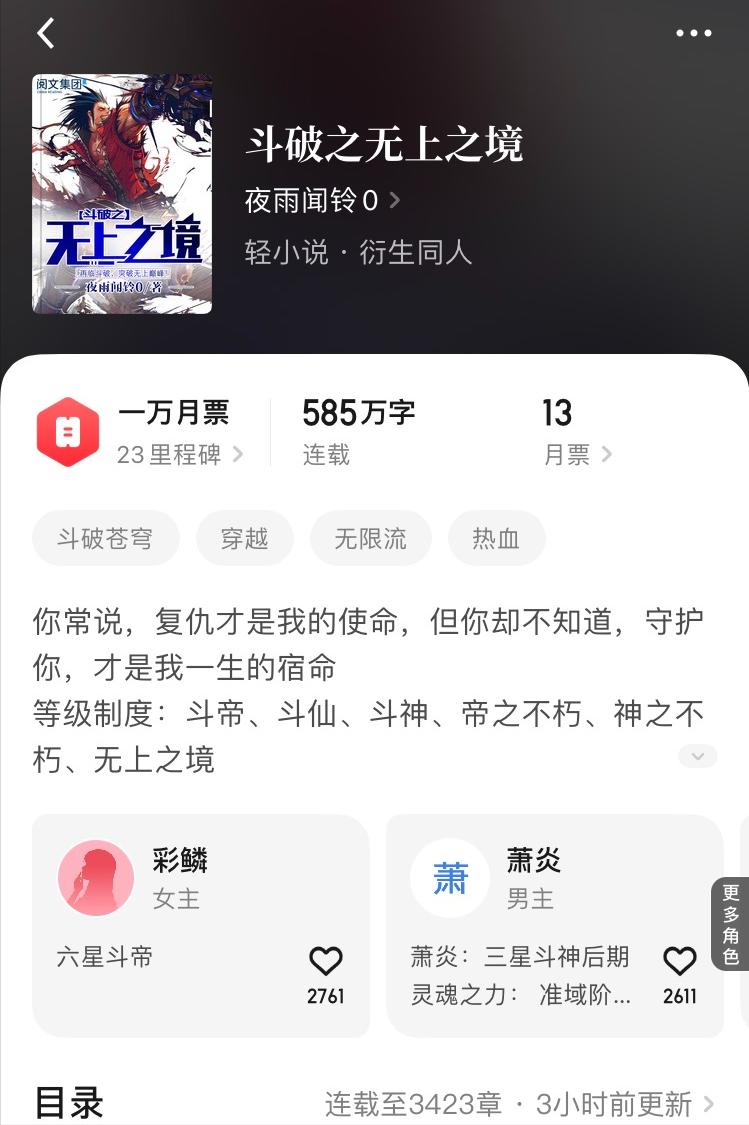Click the 无限流 tag
The width and height of the screenshot is (749, 1125).
pyautogui.click(x=370, y=538)
